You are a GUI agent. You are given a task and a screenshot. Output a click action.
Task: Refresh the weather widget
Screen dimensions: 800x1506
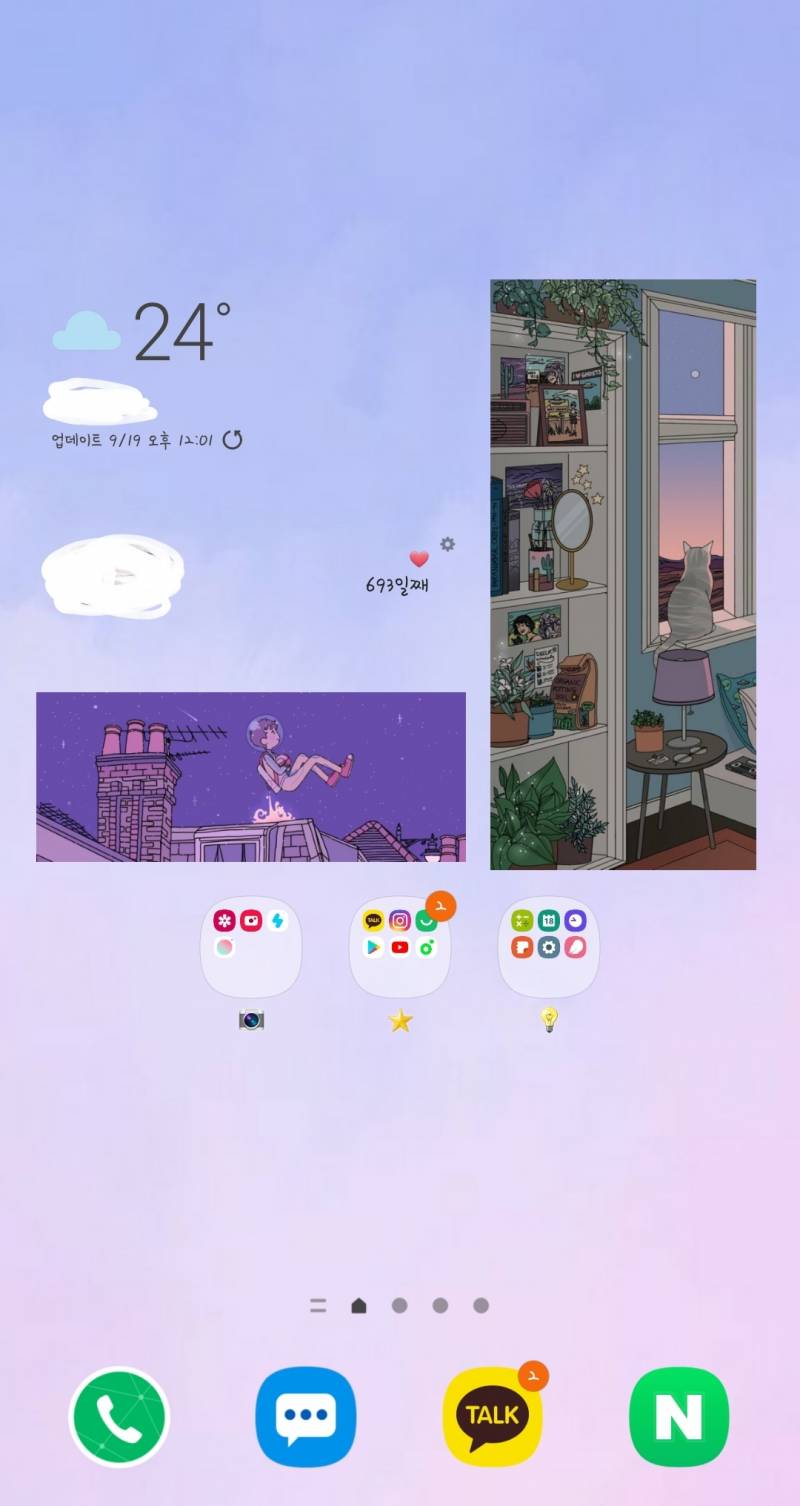click(x=232, y=440)
